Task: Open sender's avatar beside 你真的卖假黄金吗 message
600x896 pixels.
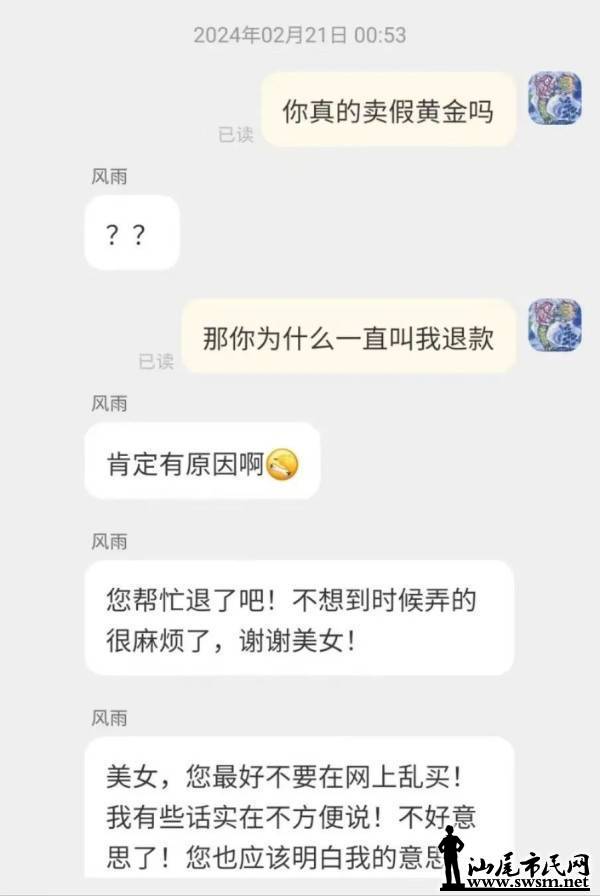Action: (x=555, y=98)
